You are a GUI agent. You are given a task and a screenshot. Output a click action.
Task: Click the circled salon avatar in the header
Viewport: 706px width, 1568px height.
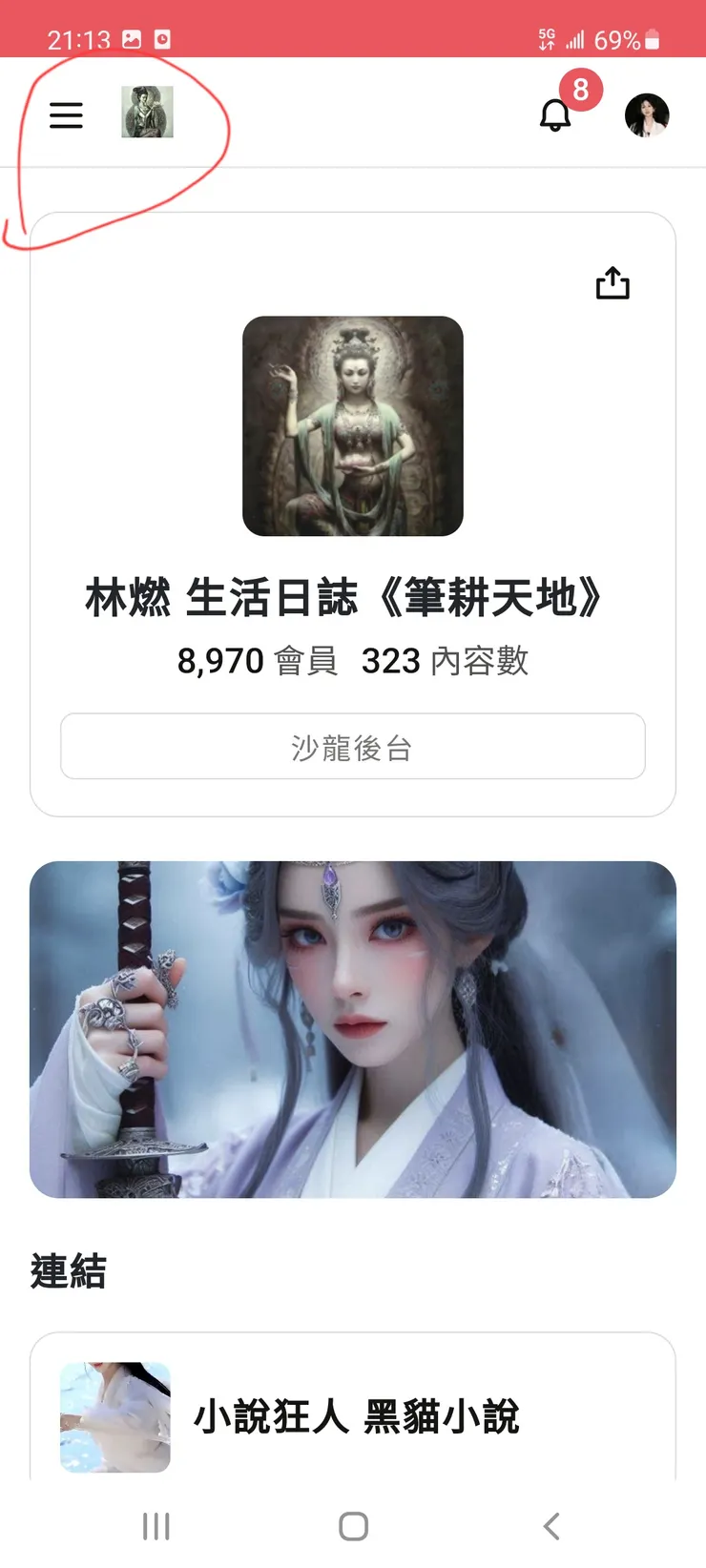(x=148, y=111)
